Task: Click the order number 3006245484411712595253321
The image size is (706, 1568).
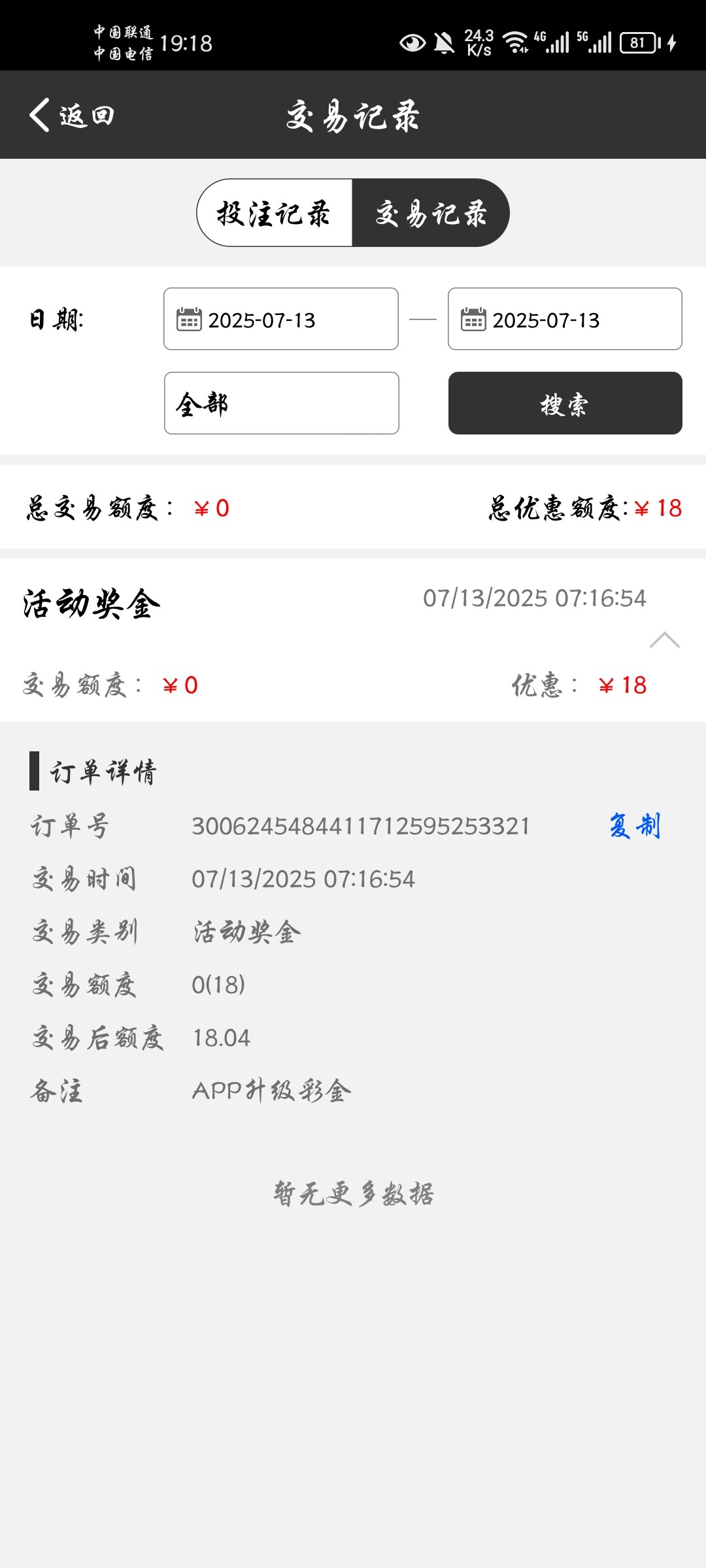Action: coord(360,826)
